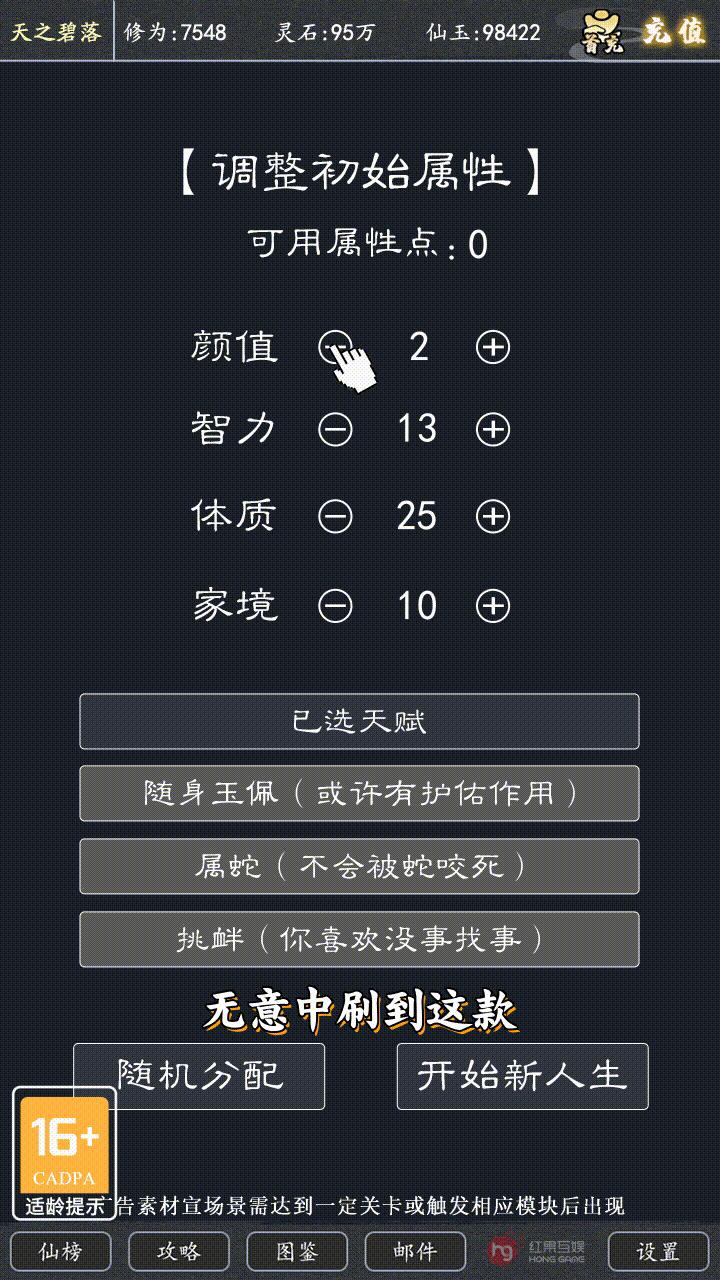Image resolution: width=720 pixels, height=1280 pixels.
Task: Go to the 攻略 guide
Action: point(179,1251)
